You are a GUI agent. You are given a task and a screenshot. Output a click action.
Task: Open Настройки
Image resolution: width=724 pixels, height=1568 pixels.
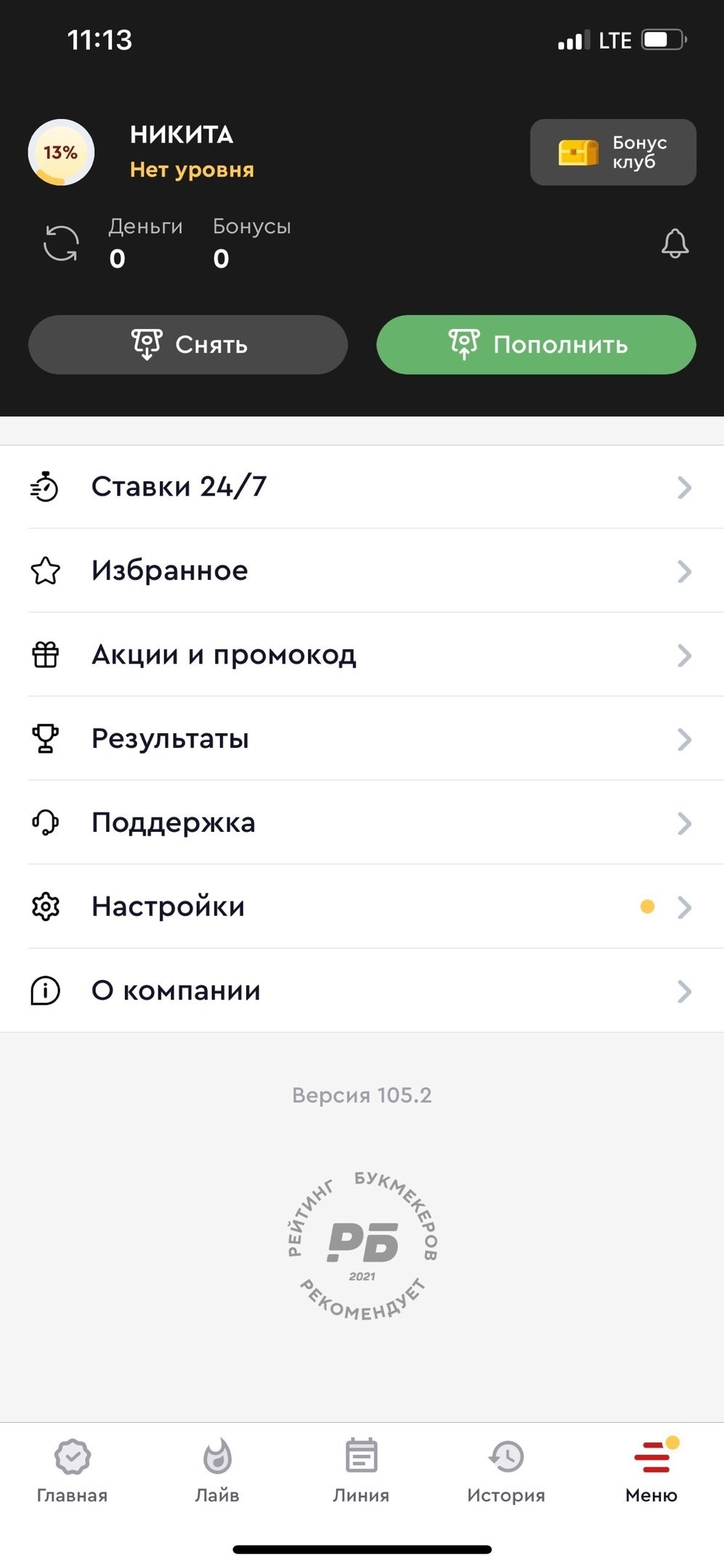pyautogui.click(x=362, y=907)
